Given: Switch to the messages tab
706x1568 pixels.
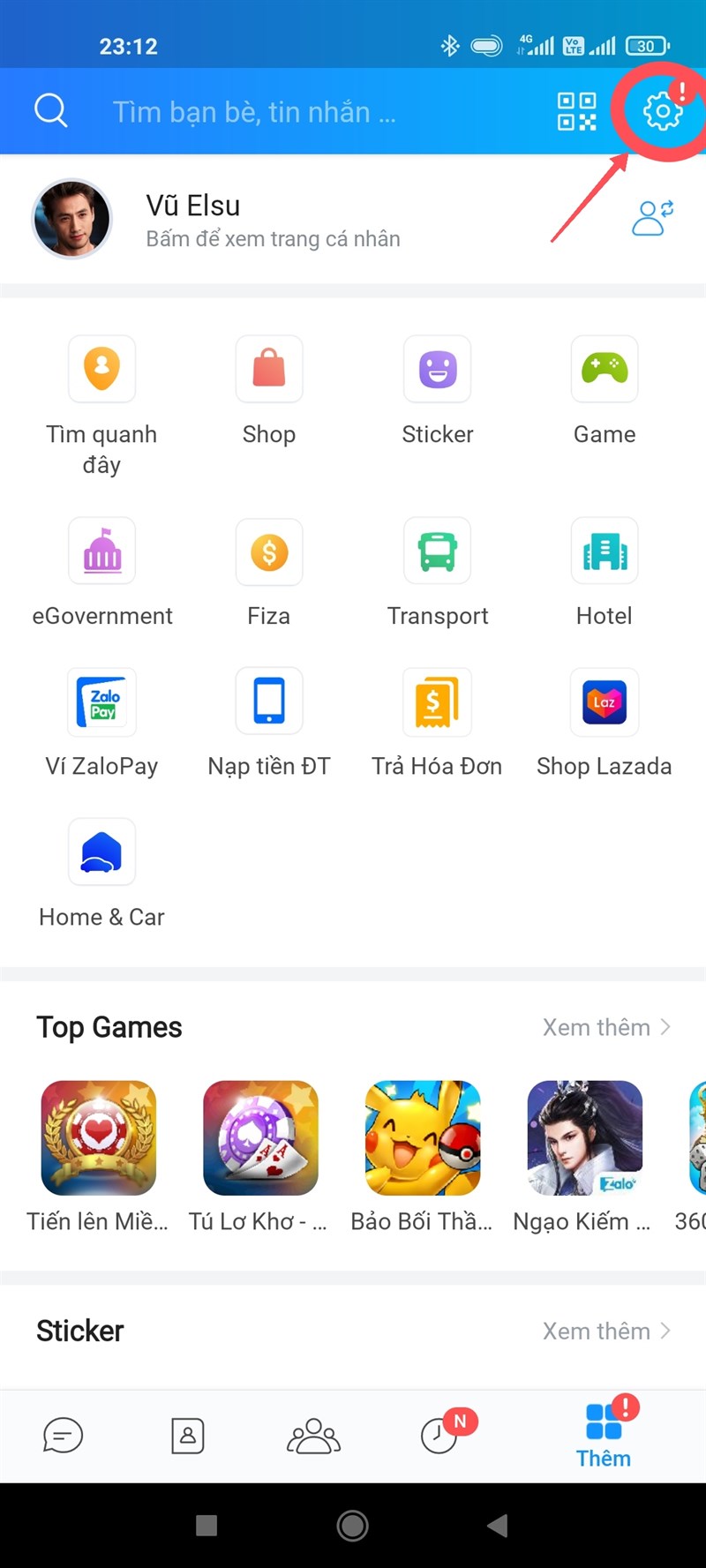Looking at the screenshot, I should click(x=64, y=1436).
